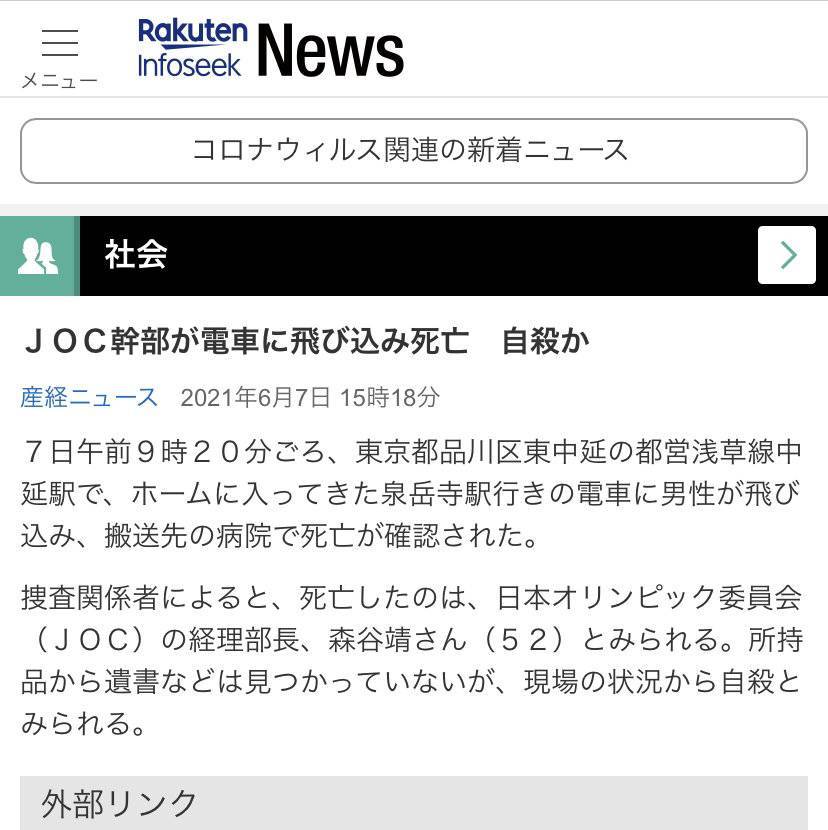Open the メニュー hamburger menu
The height and width of the screenshot is (830, 828).
point(59,55)
